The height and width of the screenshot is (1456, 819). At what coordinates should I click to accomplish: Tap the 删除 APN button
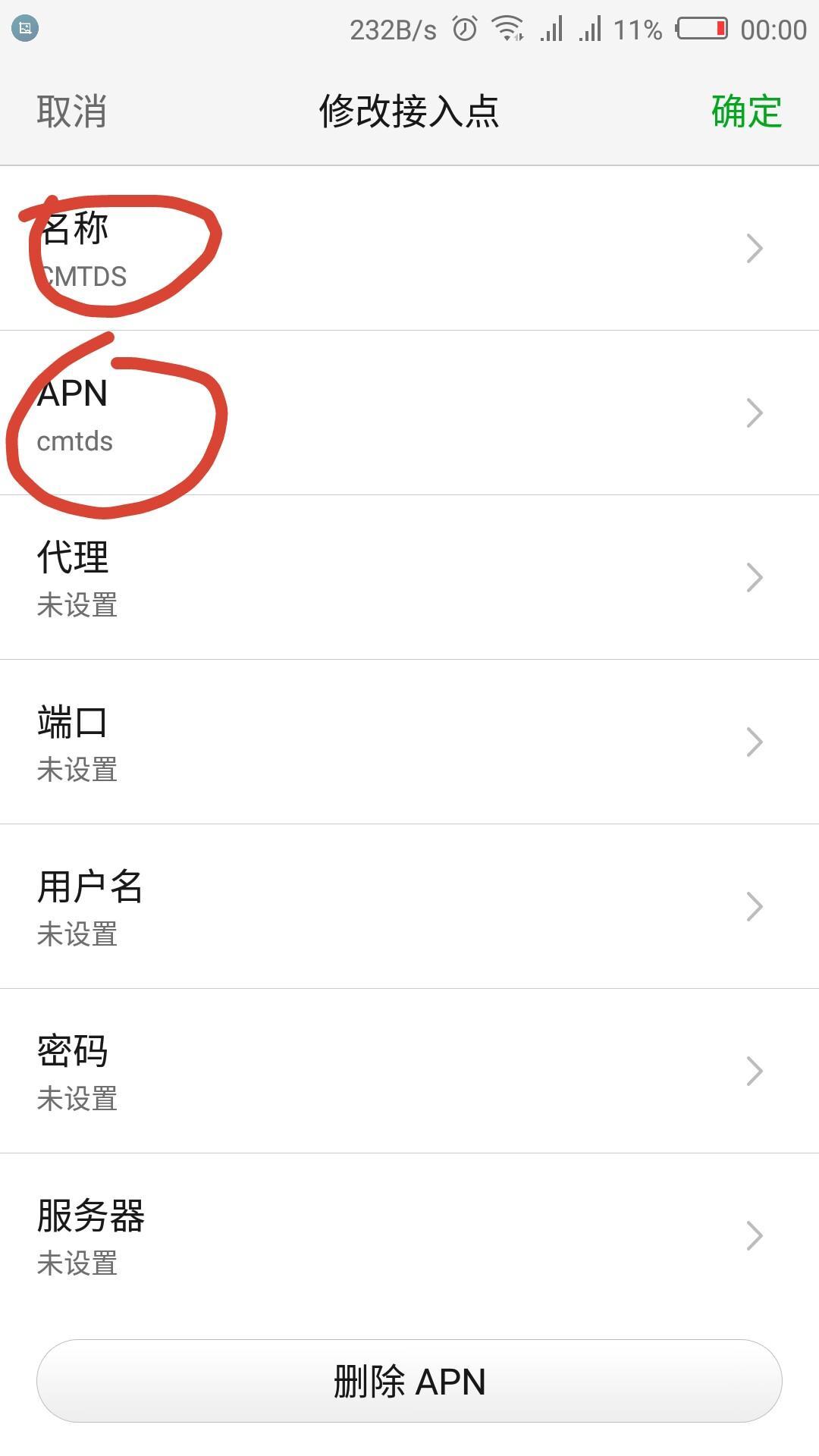pyautogui.click(x=409, y=1381)
